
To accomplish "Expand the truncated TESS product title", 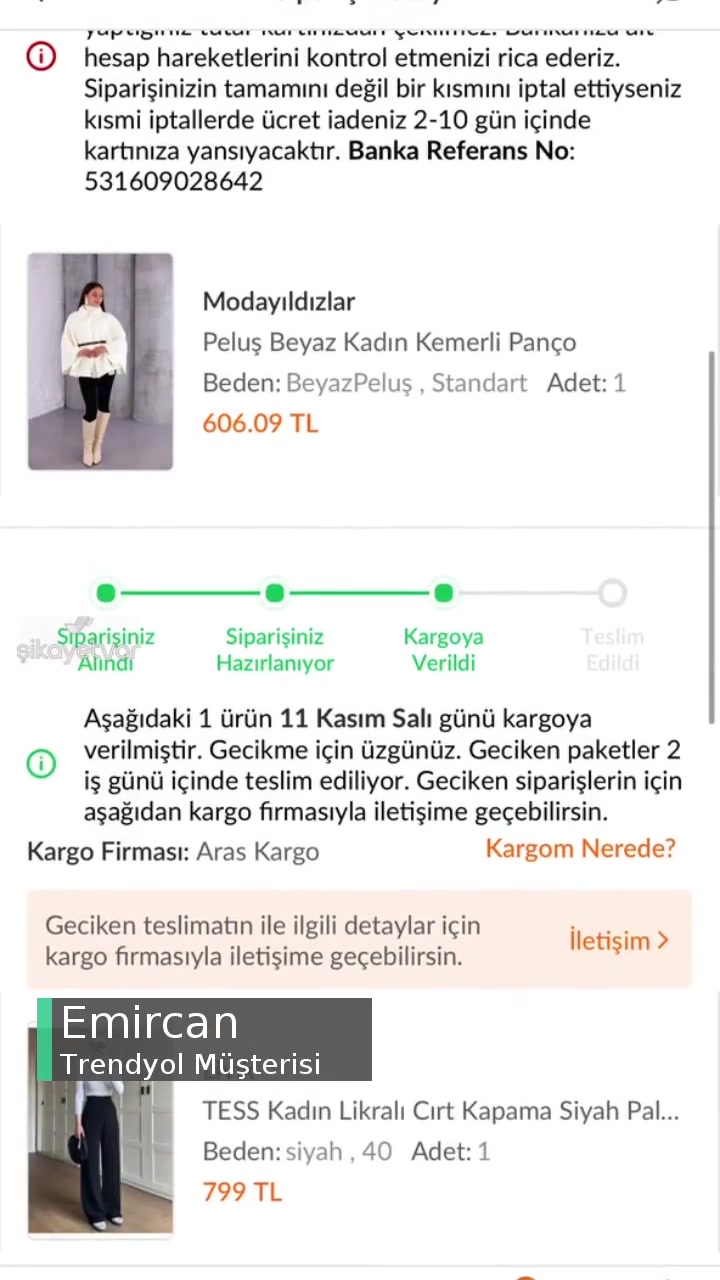I will tap(440, 1111).
